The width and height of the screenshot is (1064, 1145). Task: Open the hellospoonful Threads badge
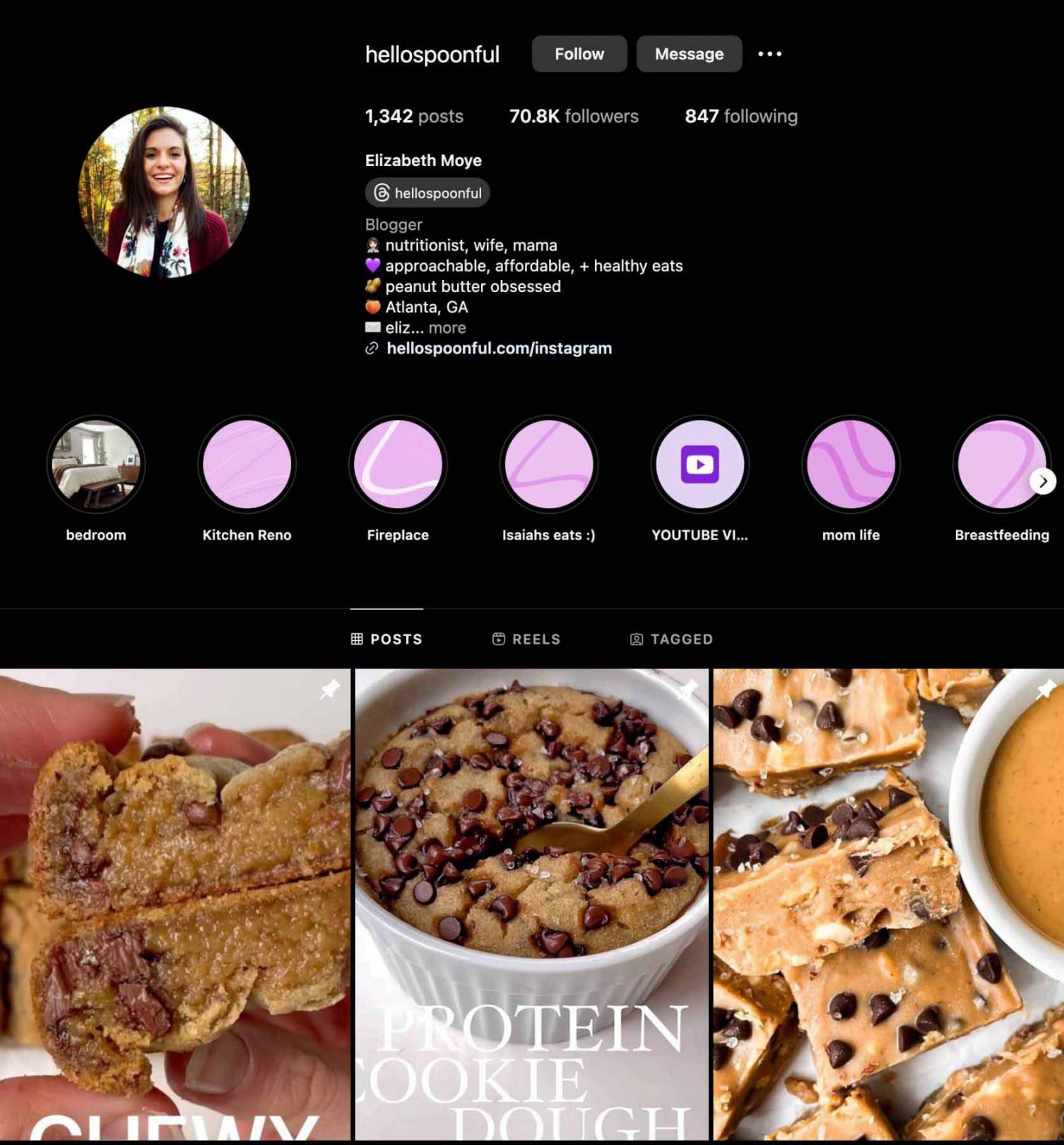427,193
